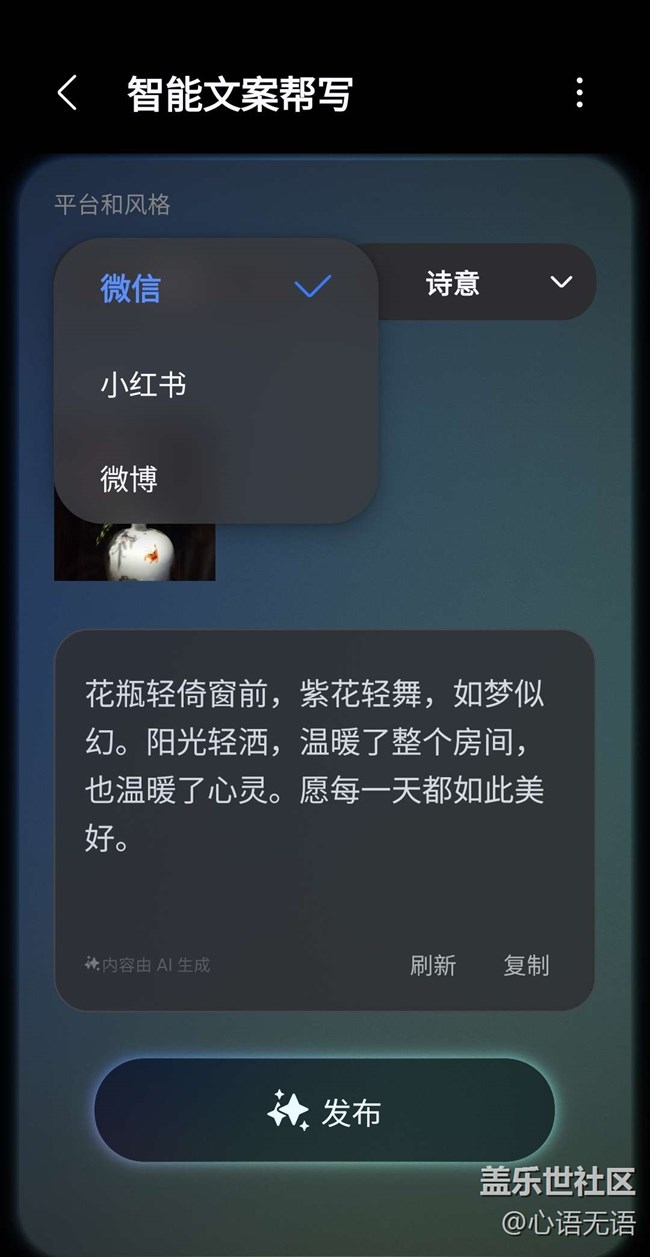650x1257 pixels.
Task: Tap 刷新 to regenerate the caption
Action: pyautogui.click(x=433, y=965)
